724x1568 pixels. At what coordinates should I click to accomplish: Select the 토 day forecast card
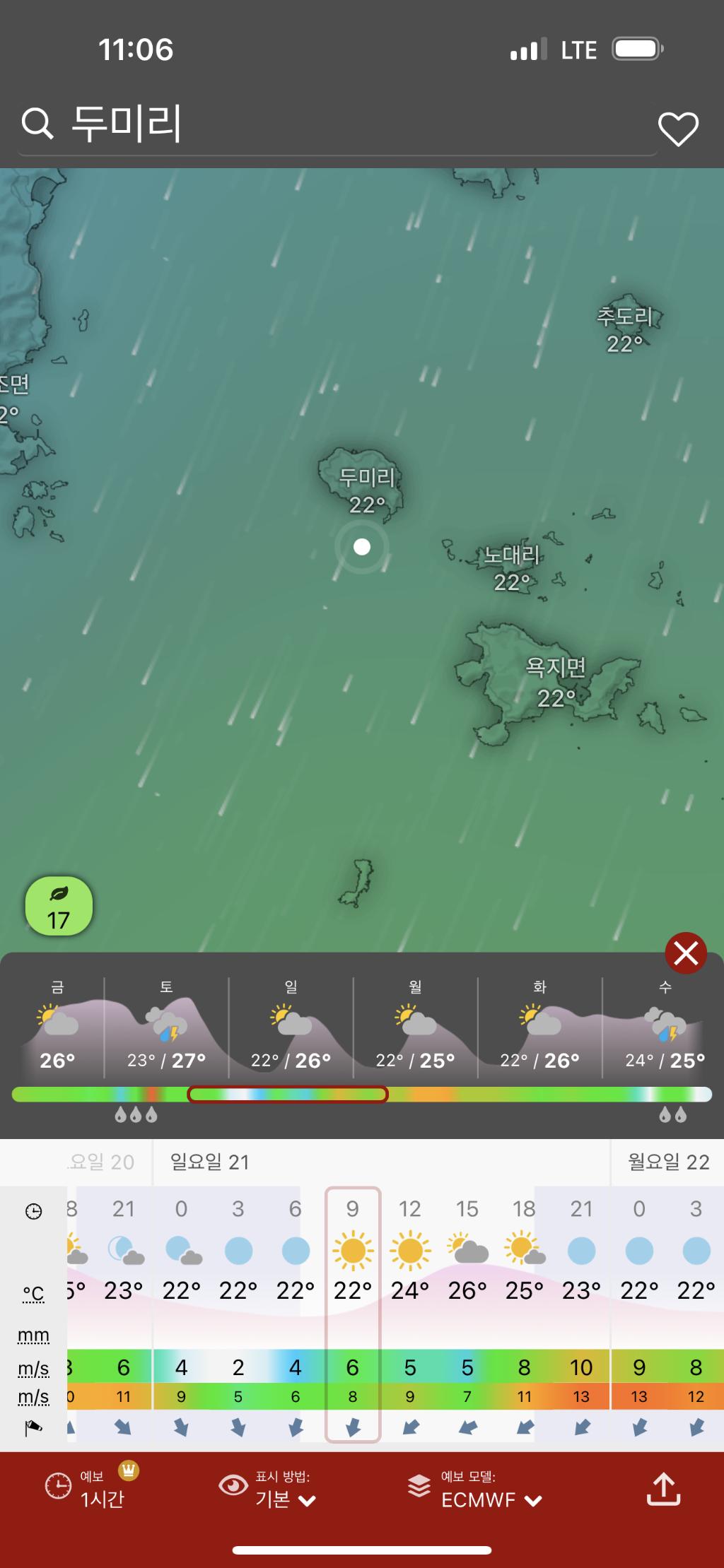[166, 1028]
